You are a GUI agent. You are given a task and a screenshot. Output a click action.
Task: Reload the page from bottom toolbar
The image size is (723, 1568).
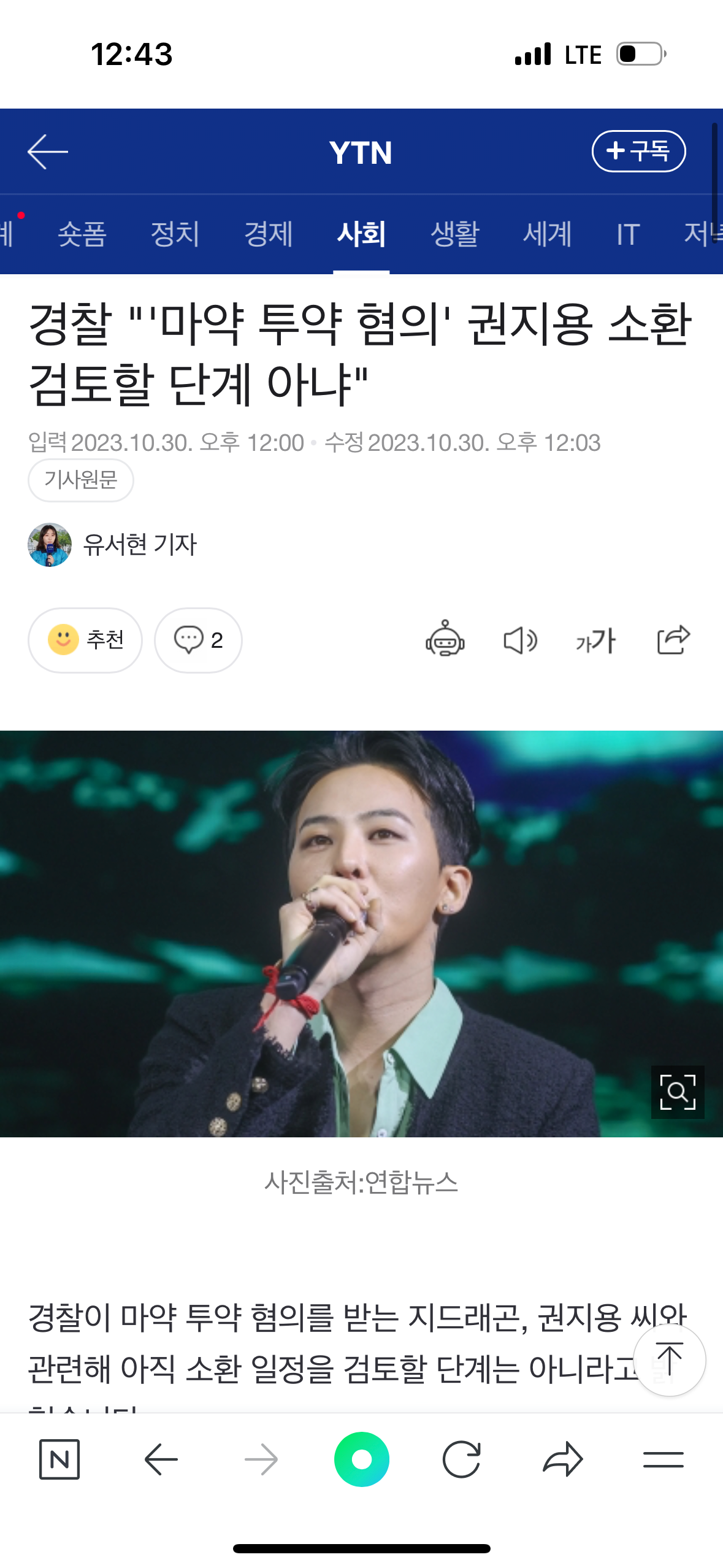(x=462, y=1459)
